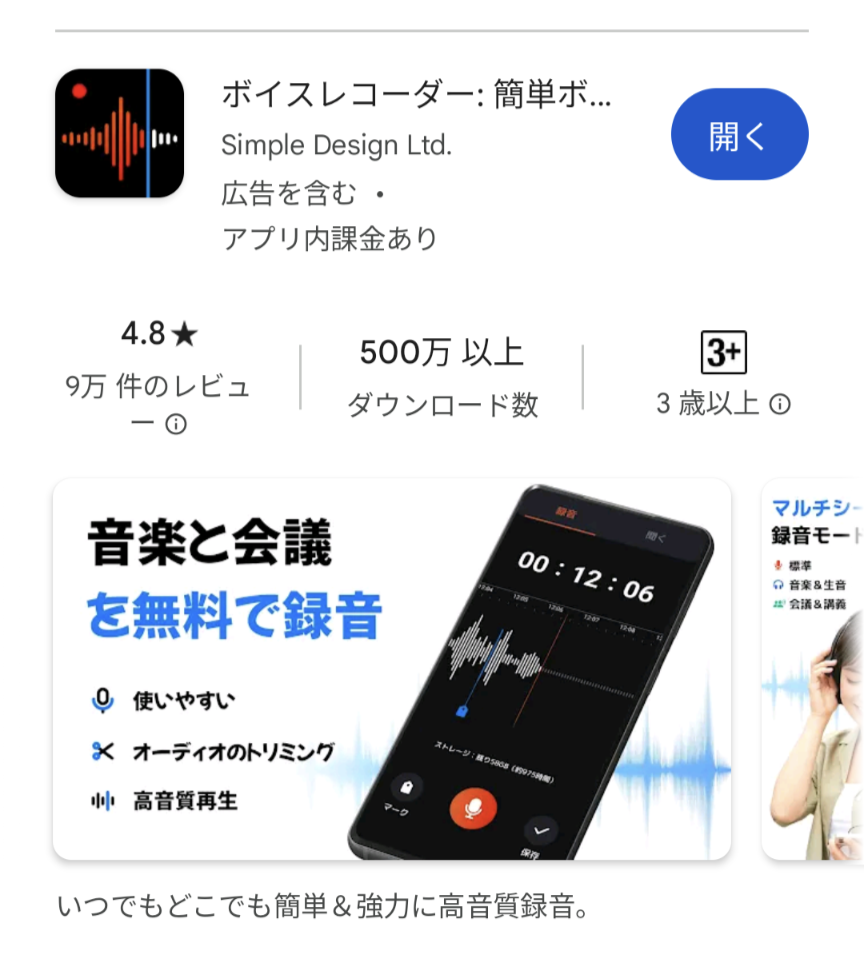
Task: Open the 音楽と会議 screenshot preview
Action: pos(392,669)
